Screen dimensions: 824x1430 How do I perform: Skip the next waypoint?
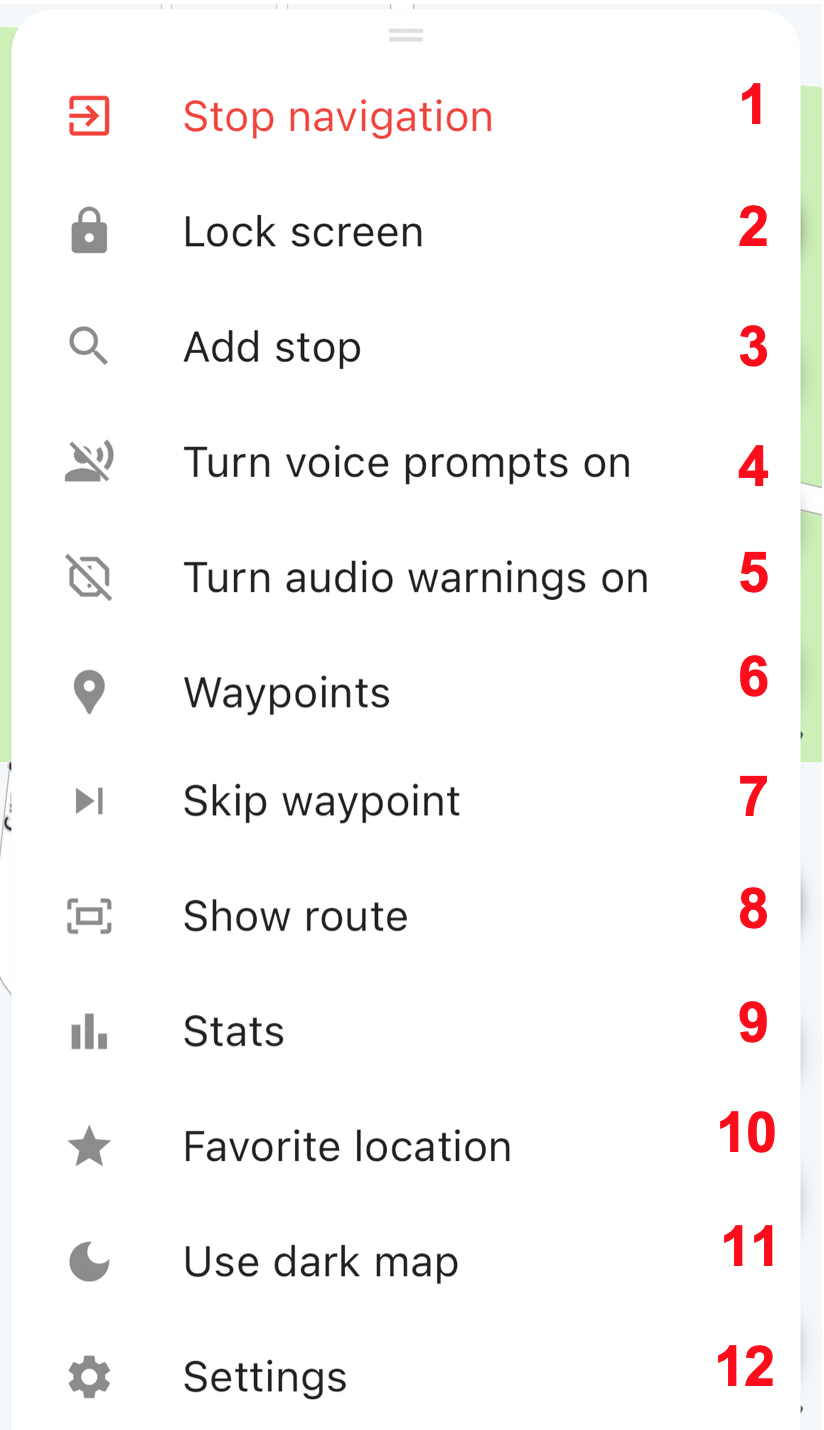[321, 801]
